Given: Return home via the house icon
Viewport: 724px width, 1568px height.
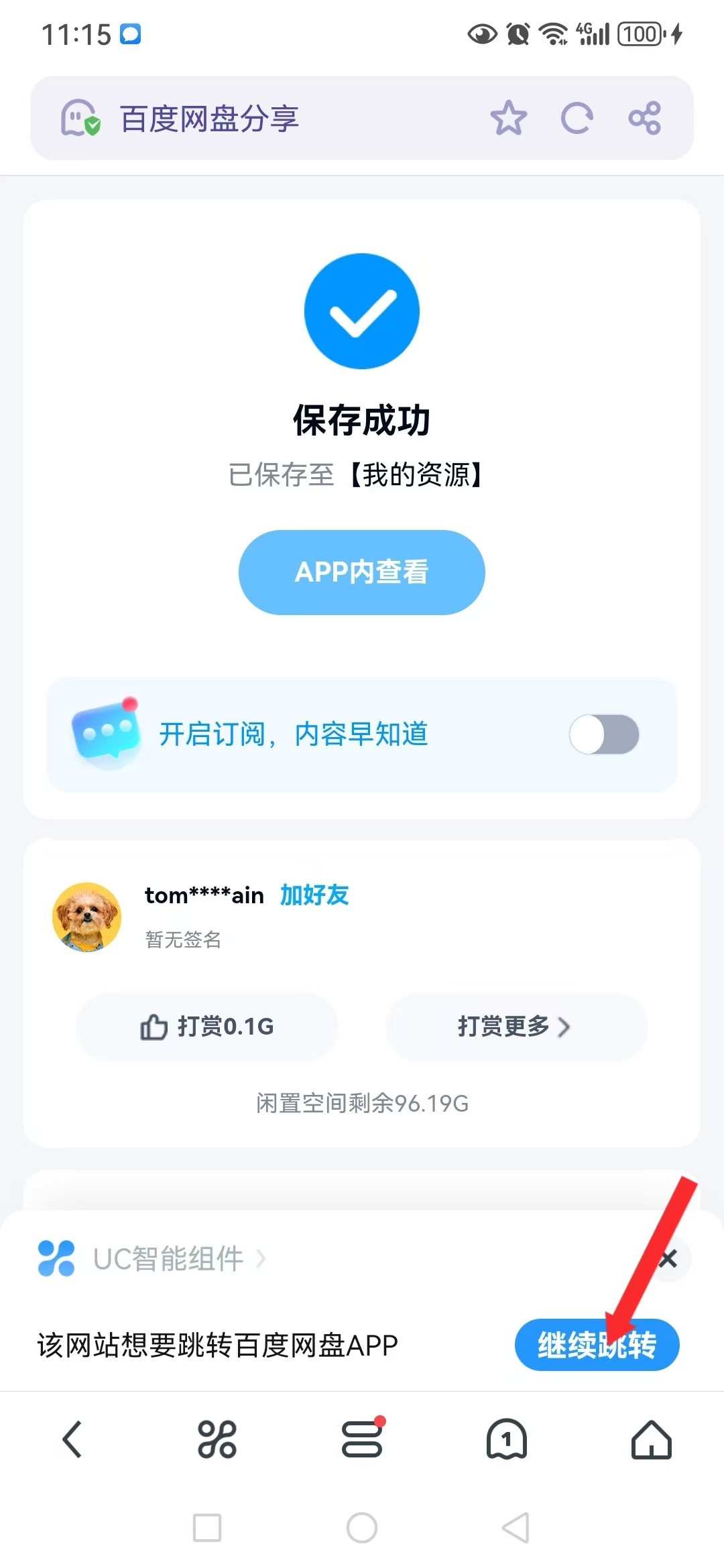Looking at the screenshot, I should point(651,1438).
